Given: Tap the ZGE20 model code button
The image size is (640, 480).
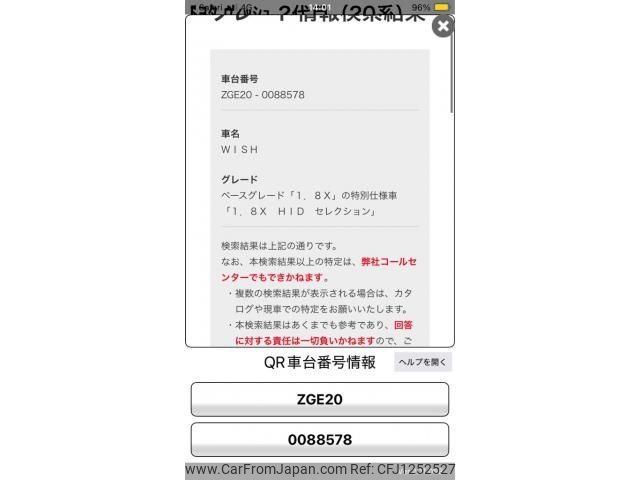Looking at the screenshot, I should (320, 399).
